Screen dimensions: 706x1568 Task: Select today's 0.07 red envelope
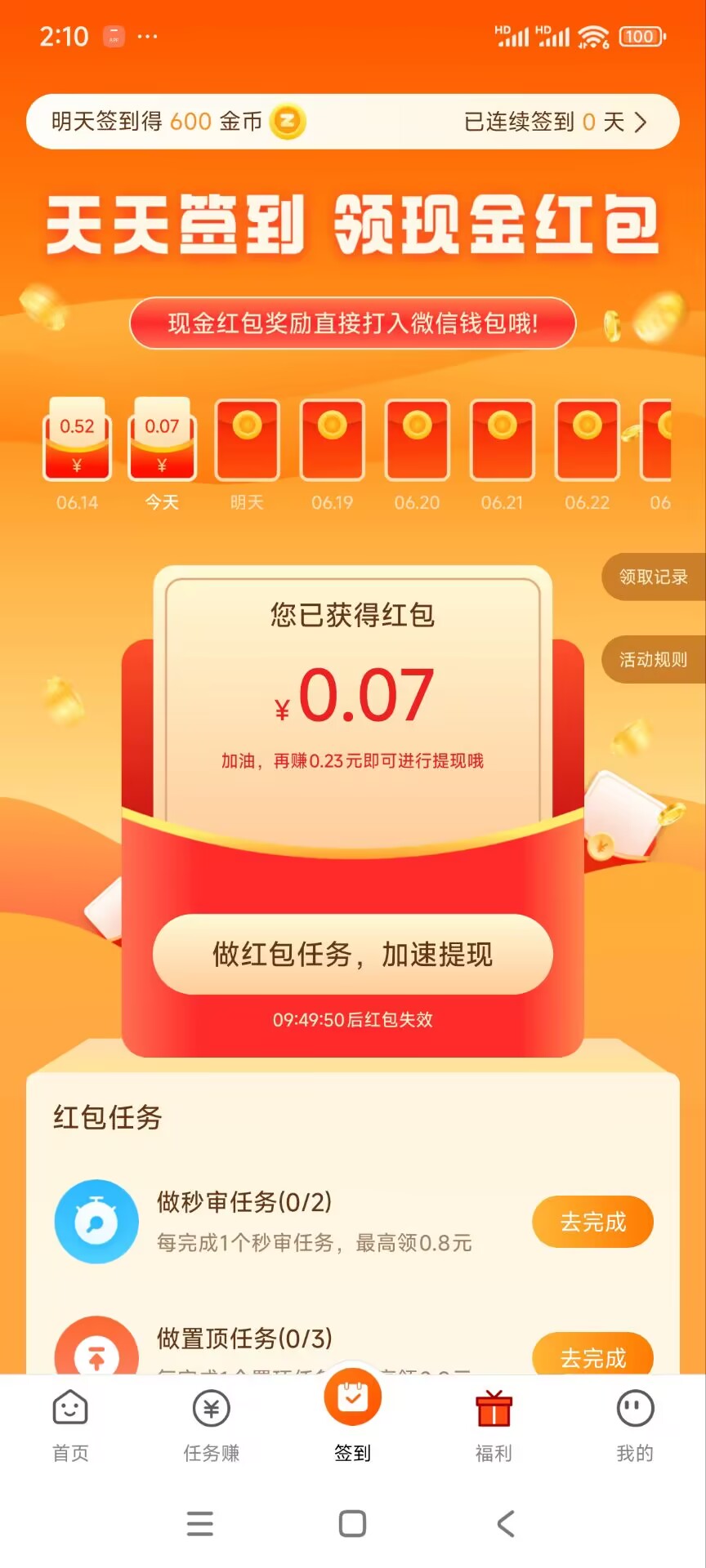pyautogui.click(x=161, y=441)
